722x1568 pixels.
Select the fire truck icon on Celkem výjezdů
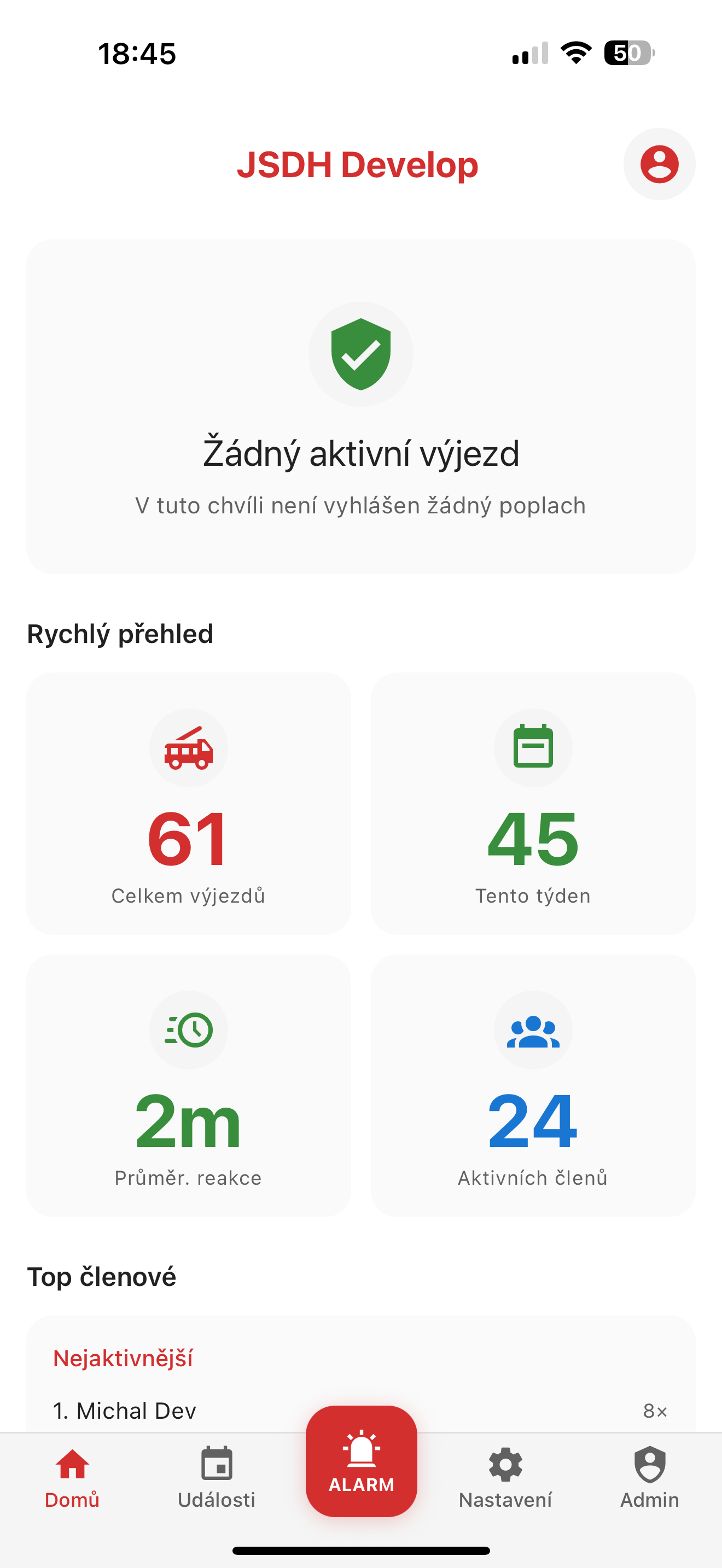point(188,748)
